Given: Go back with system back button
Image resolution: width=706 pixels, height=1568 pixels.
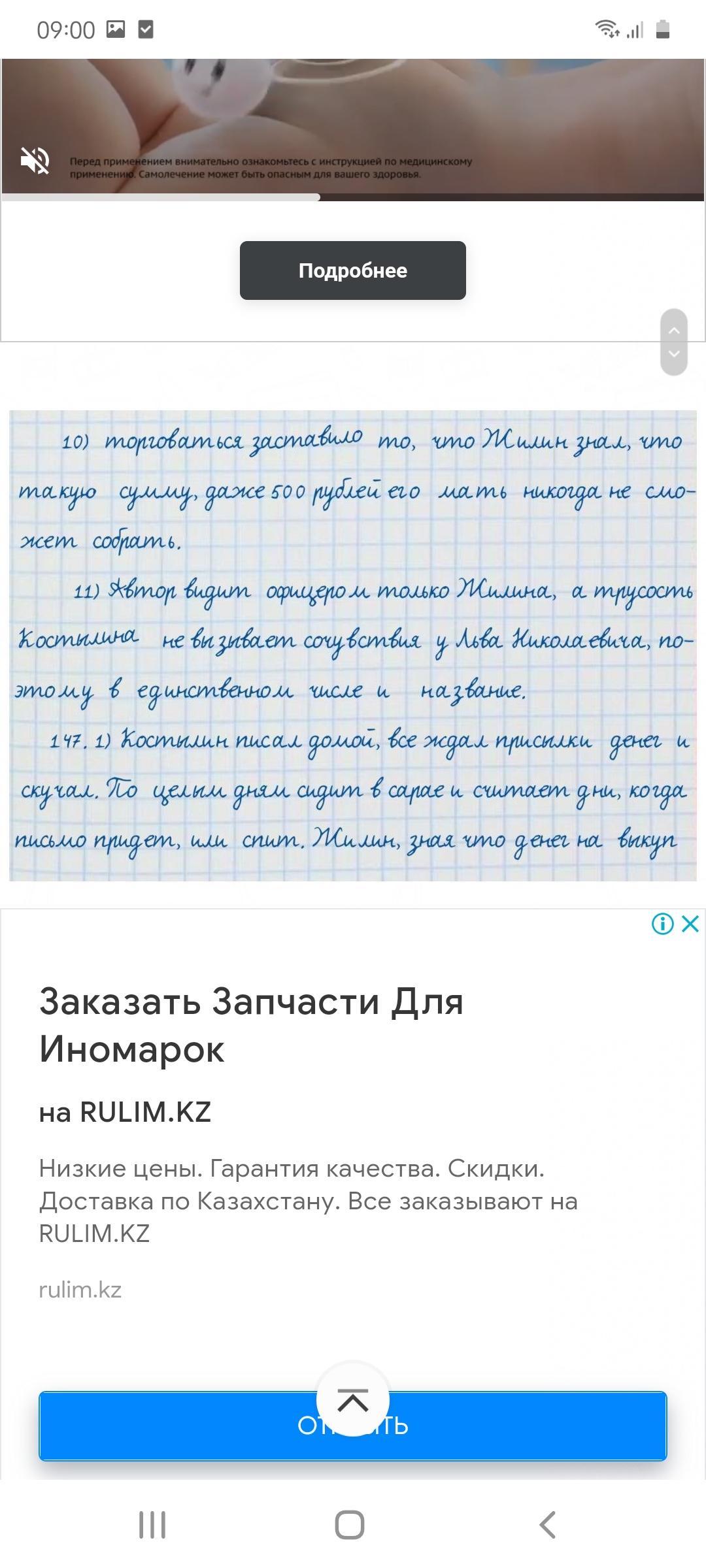Looking at the screenshot, I should [x=548, y=1525].
